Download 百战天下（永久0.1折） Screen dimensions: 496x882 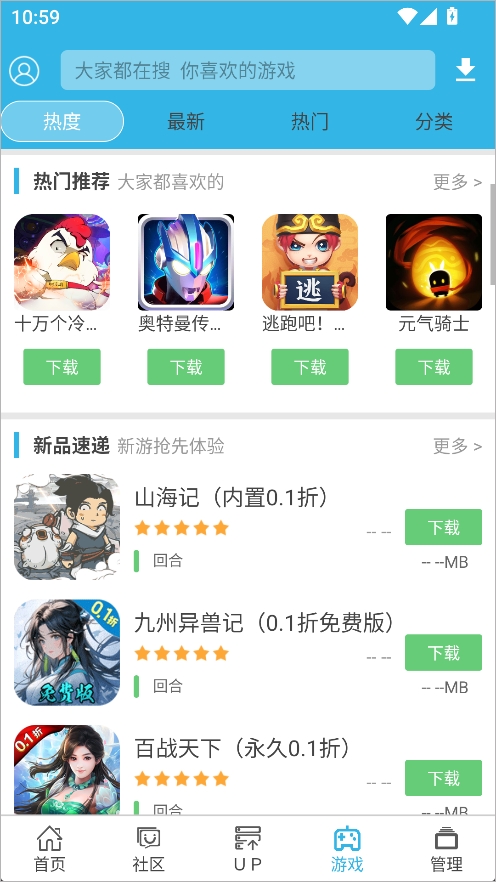coord(443,778)
